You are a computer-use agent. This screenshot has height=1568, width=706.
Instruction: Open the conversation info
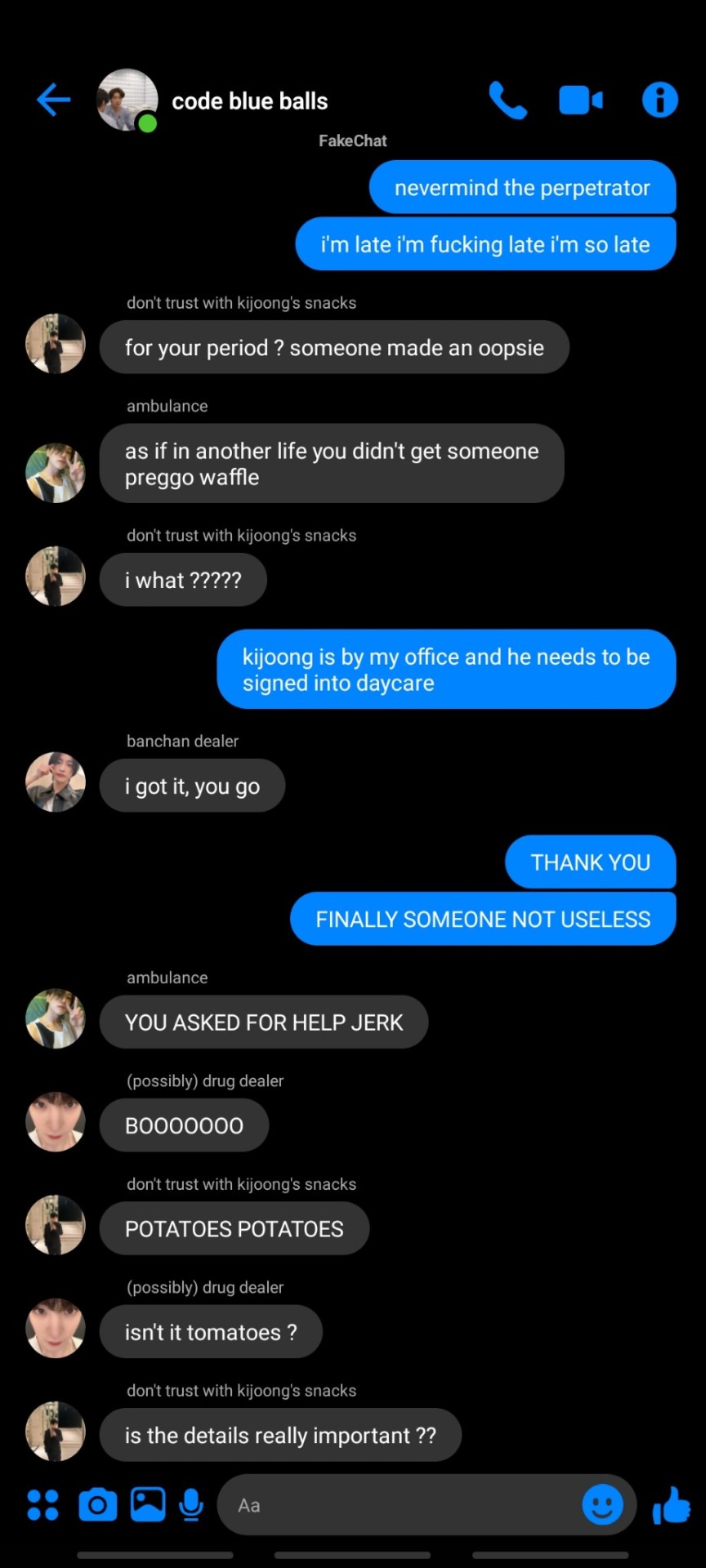(x=659, y=100)
